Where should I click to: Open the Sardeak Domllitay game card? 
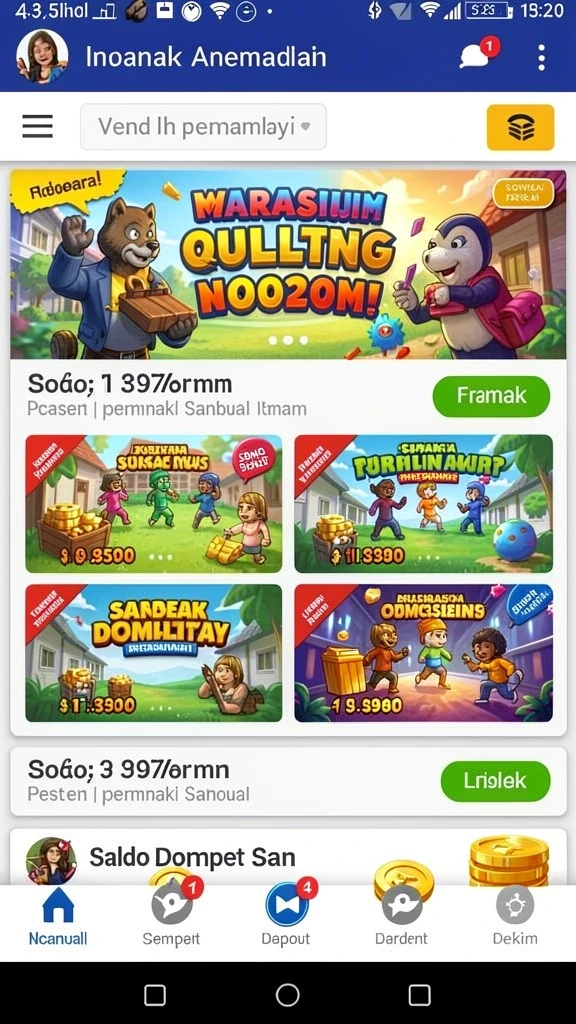(153, 653)
